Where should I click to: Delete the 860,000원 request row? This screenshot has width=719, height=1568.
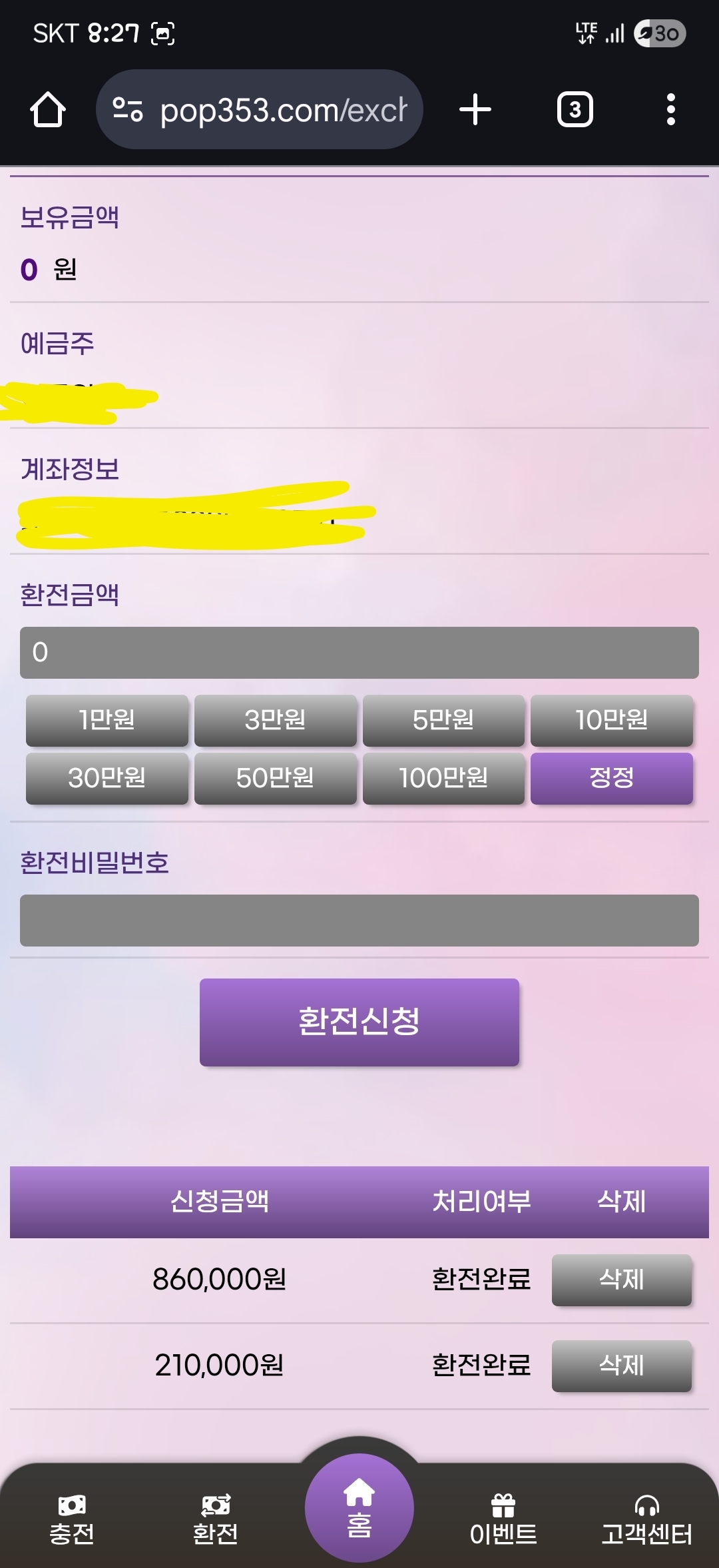[x=621, y=1280]
